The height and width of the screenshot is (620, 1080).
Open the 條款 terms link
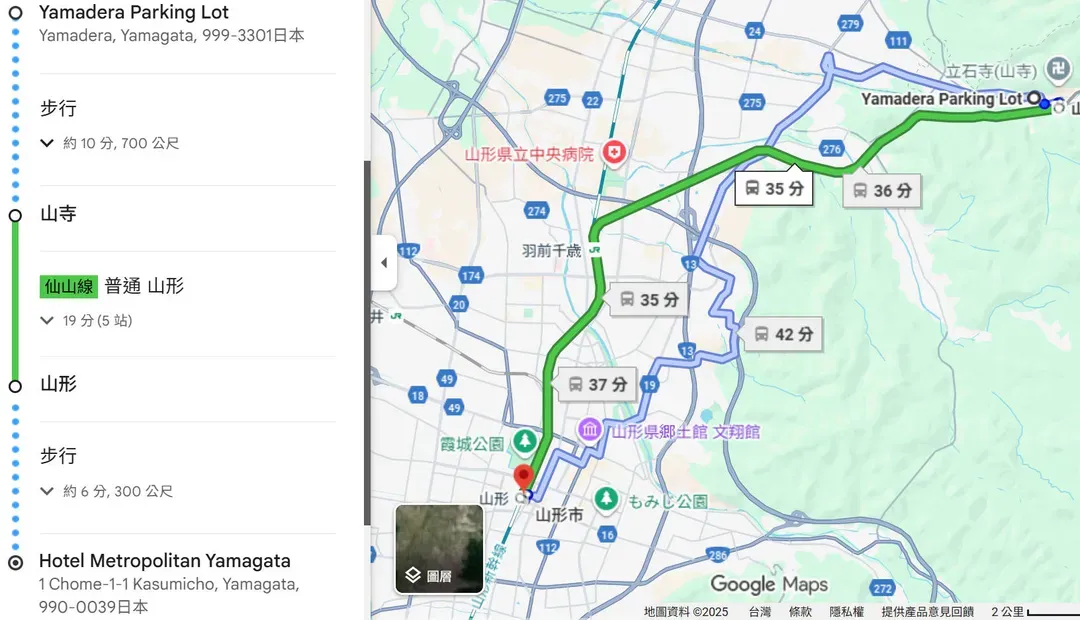coord(800,611)
